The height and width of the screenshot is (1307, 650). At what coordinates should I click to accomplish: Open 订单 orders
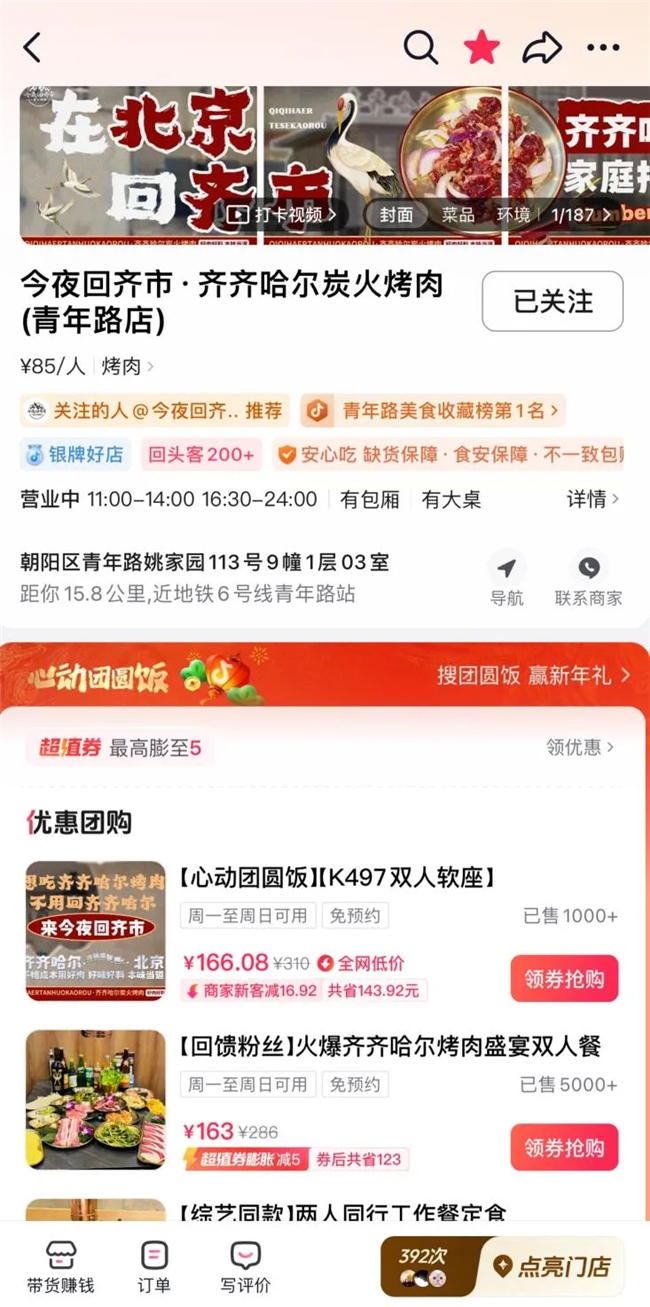[x=154, y=1267]
